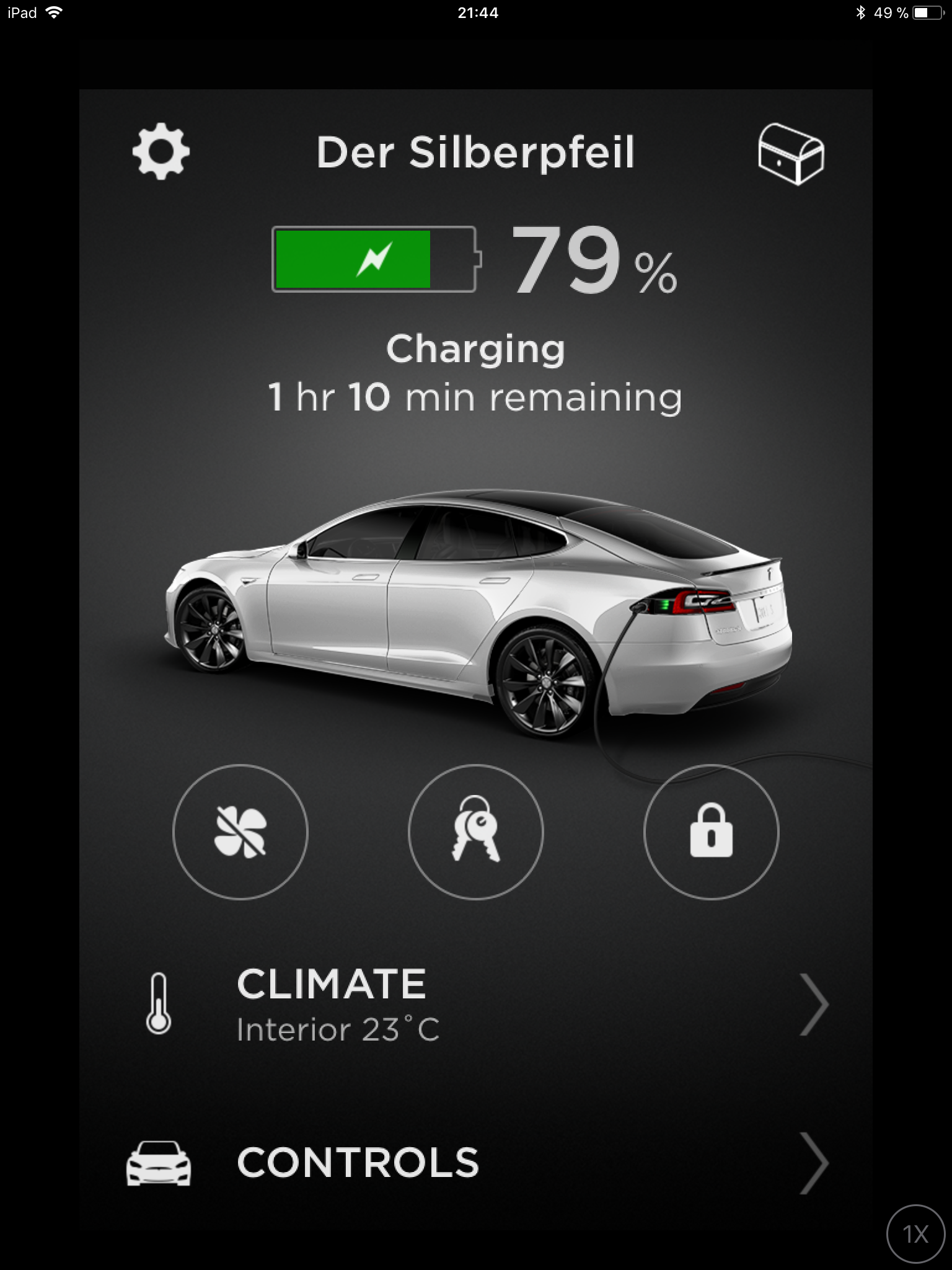This screenshot has width=952, height=1270.
Task: Open the settings gear icon
Action: pos(161,152)
